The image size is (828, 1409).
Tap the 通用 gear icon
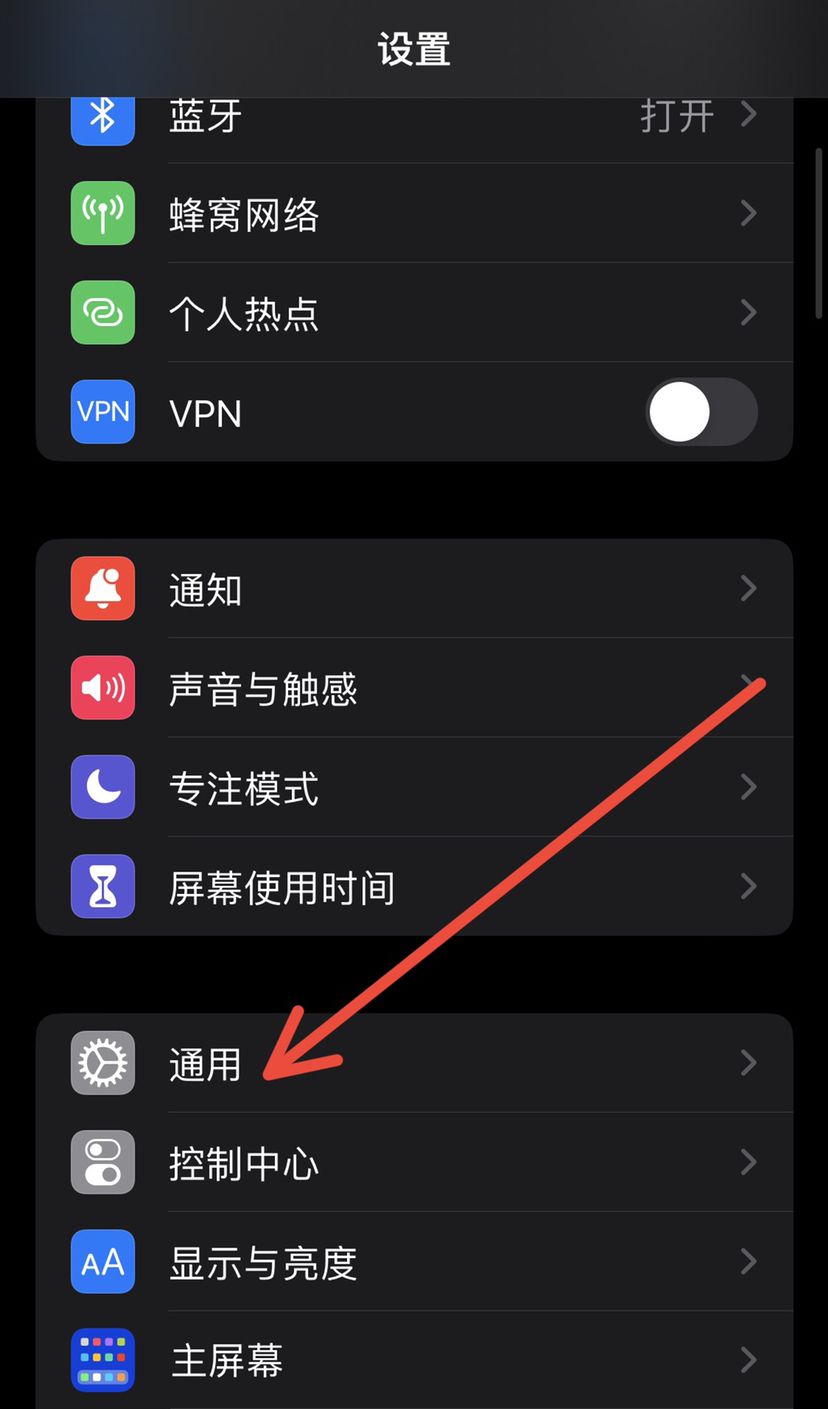pos(102,1062)
